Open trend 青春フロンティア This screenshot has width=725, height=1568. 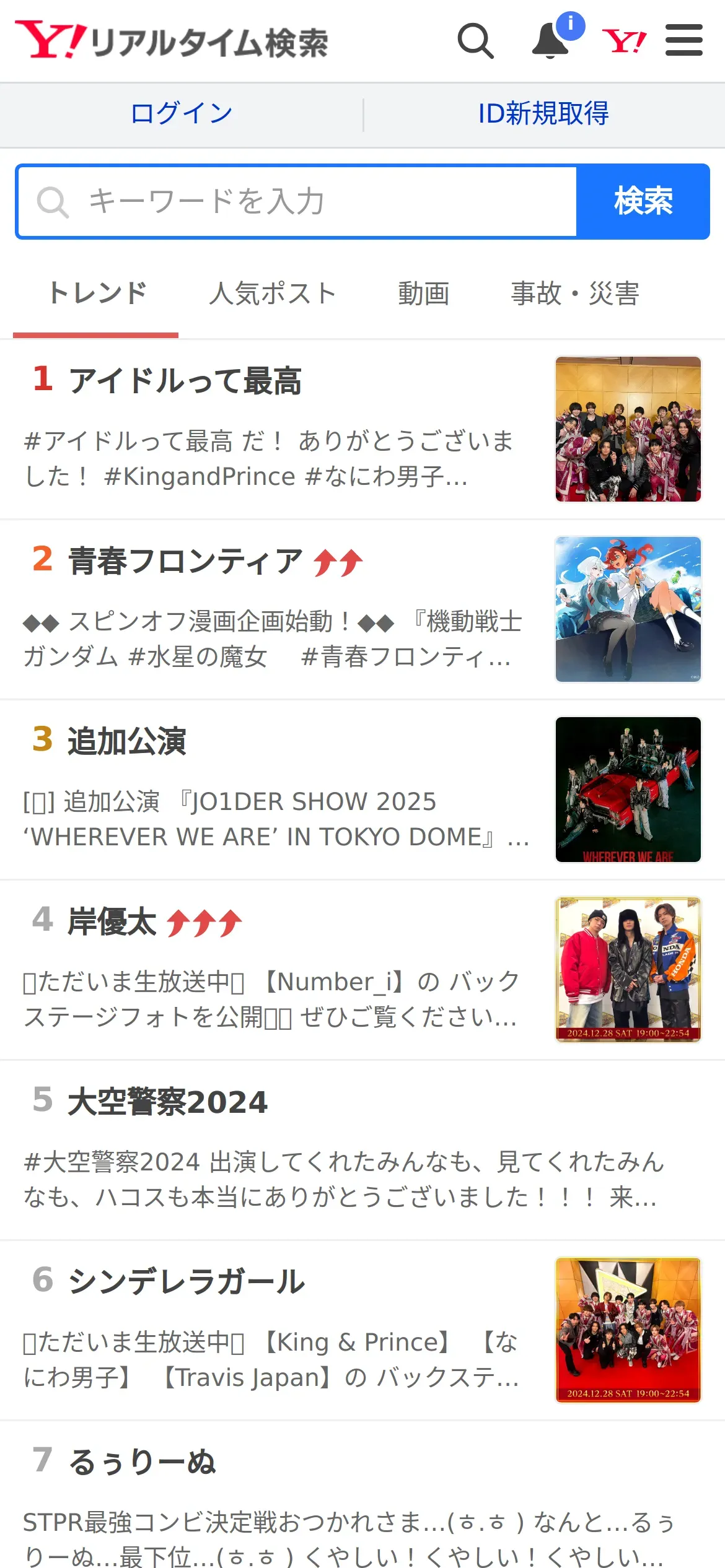point(185,562)
